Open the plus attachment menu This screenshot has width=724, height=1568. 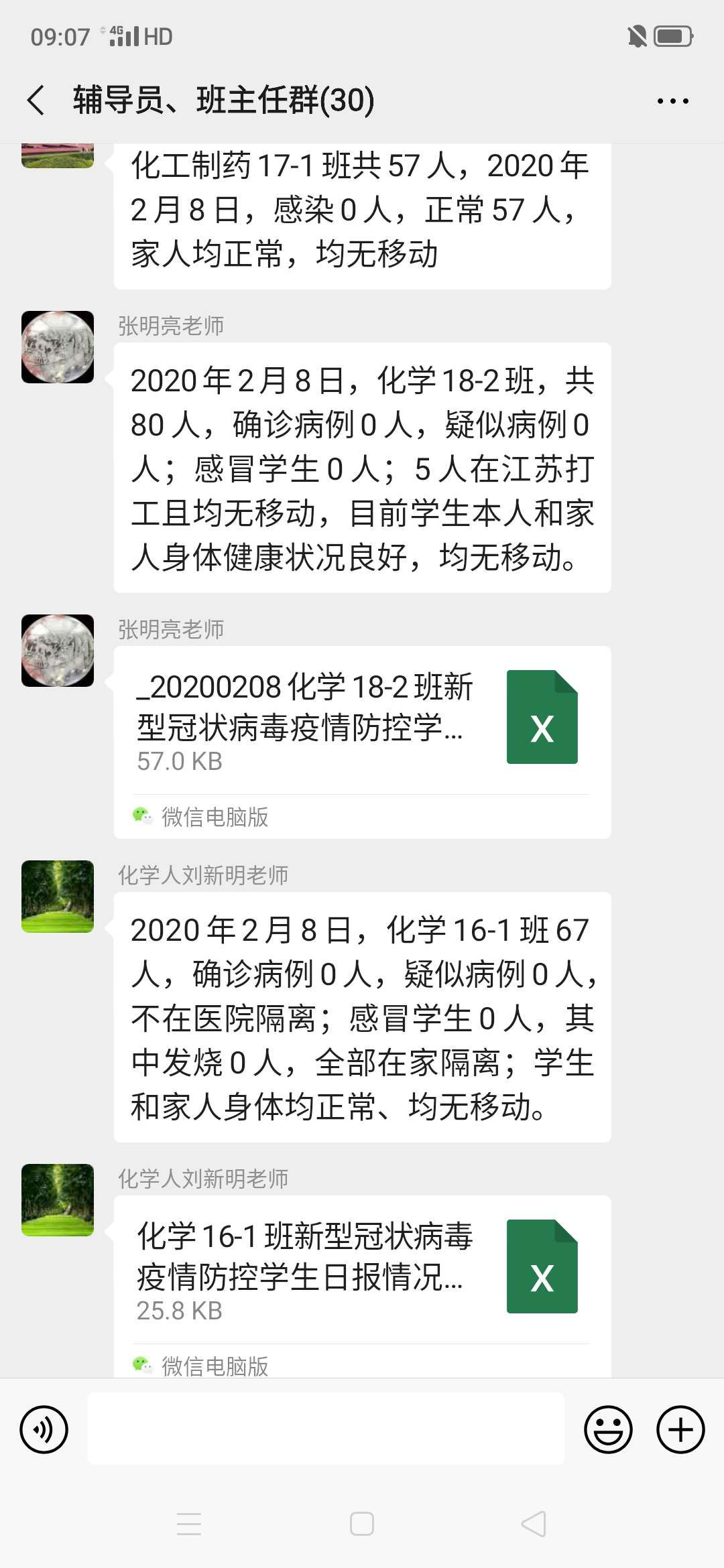(x=680, y=1430)
